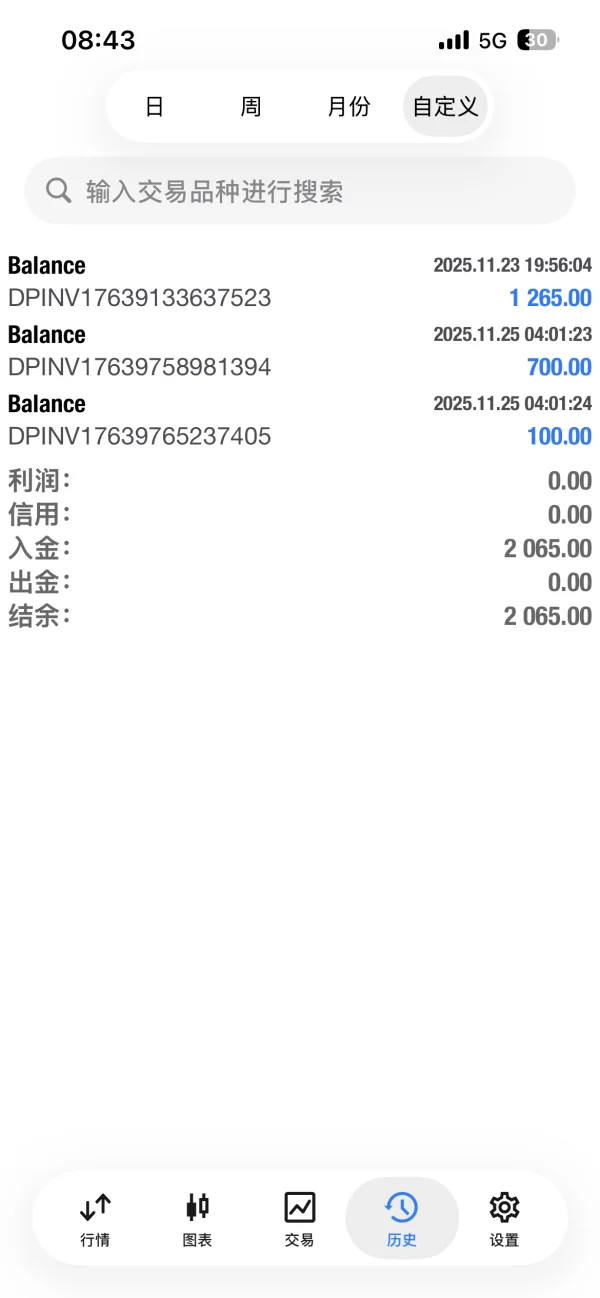
Task: Select the 周 (week) period tab
Action: pyautogui.click(x=251, y=107)
